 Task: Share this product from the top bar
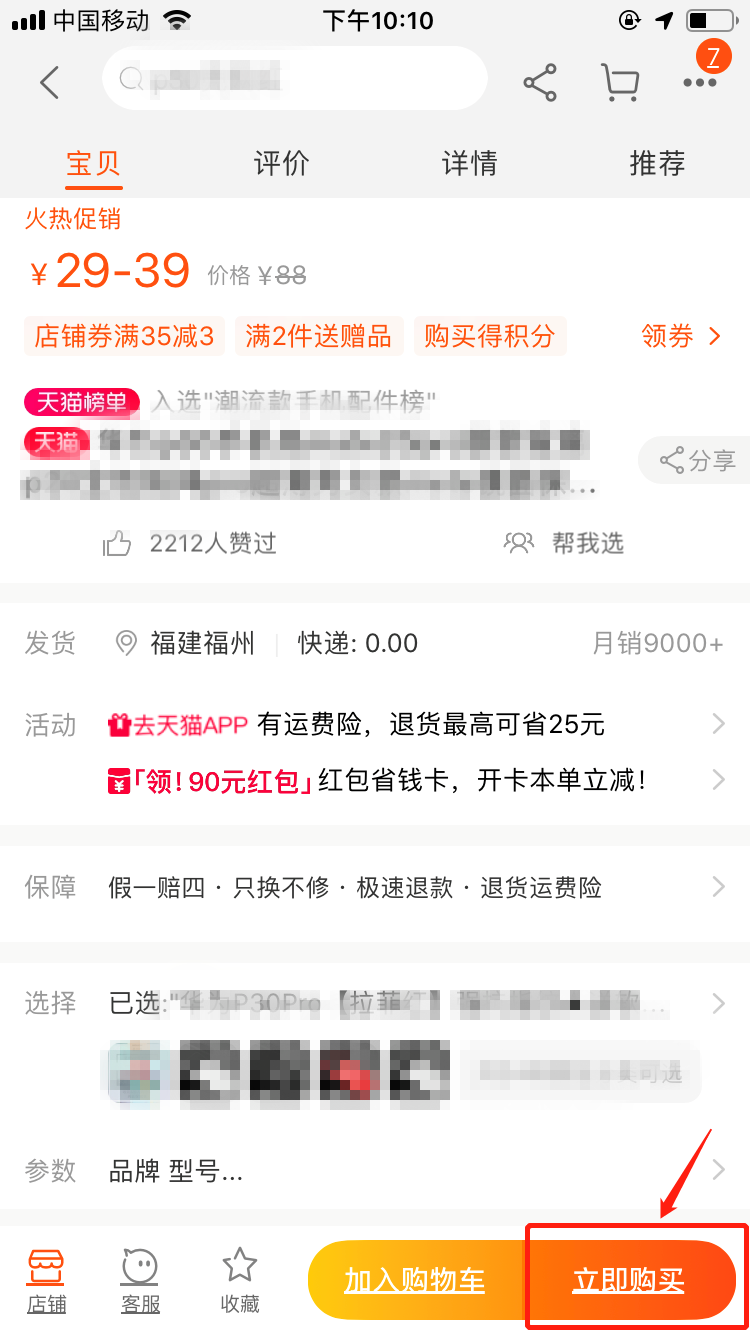(540, 82)
